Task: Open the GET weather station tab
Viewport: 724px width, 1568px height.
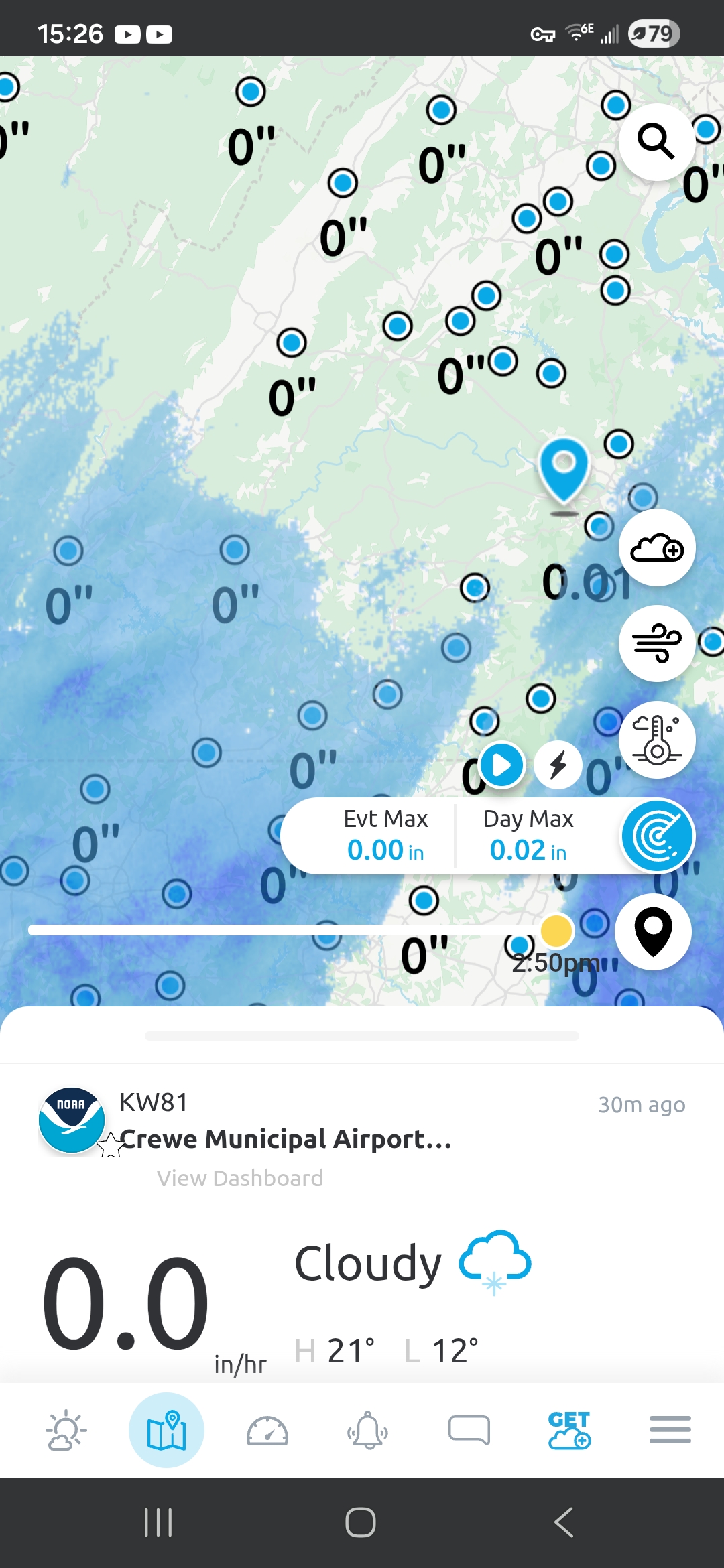Action: click(x=569, y=1430)
